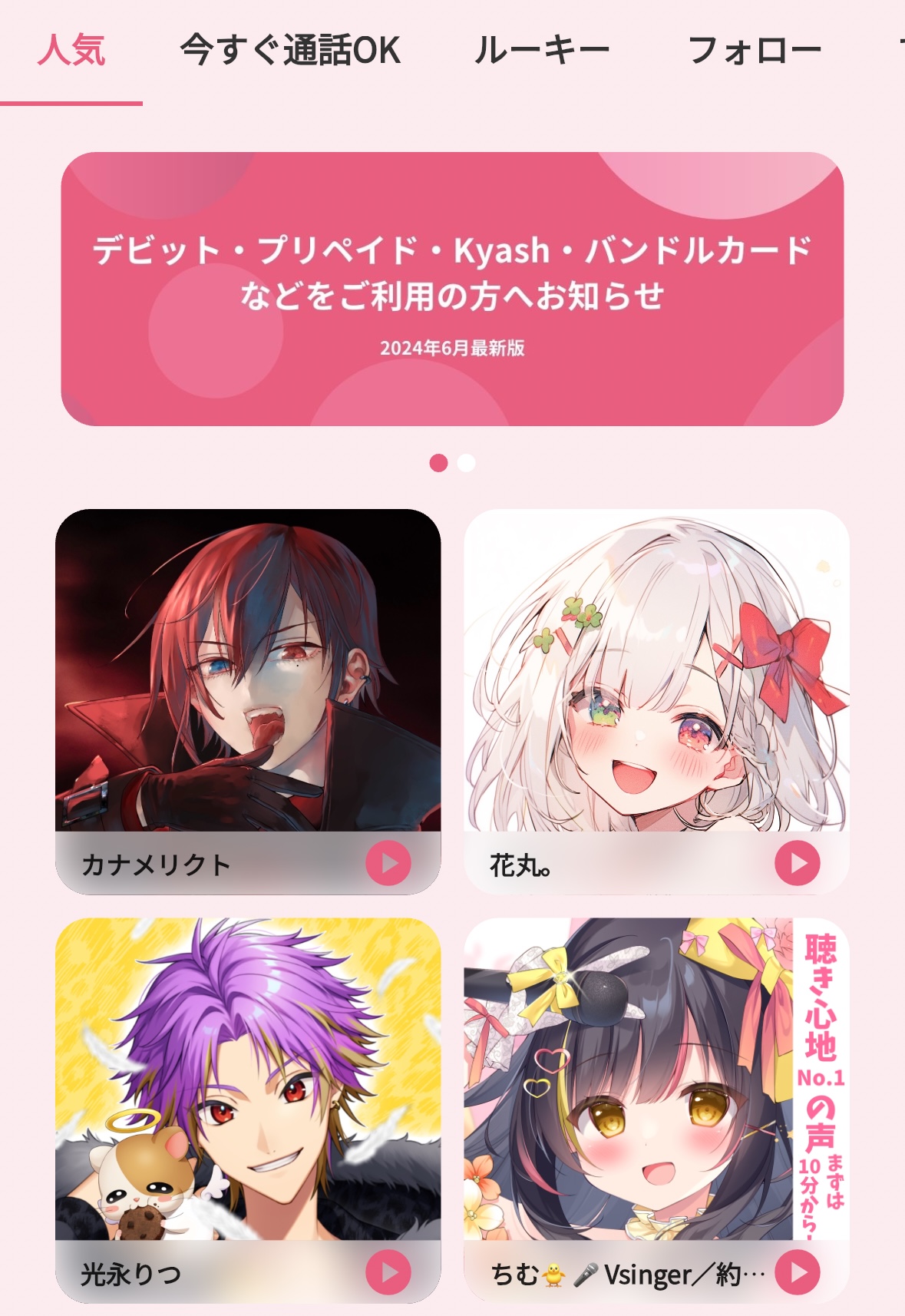Play ちむ Vsinger's voice sample

point(798,1272)
